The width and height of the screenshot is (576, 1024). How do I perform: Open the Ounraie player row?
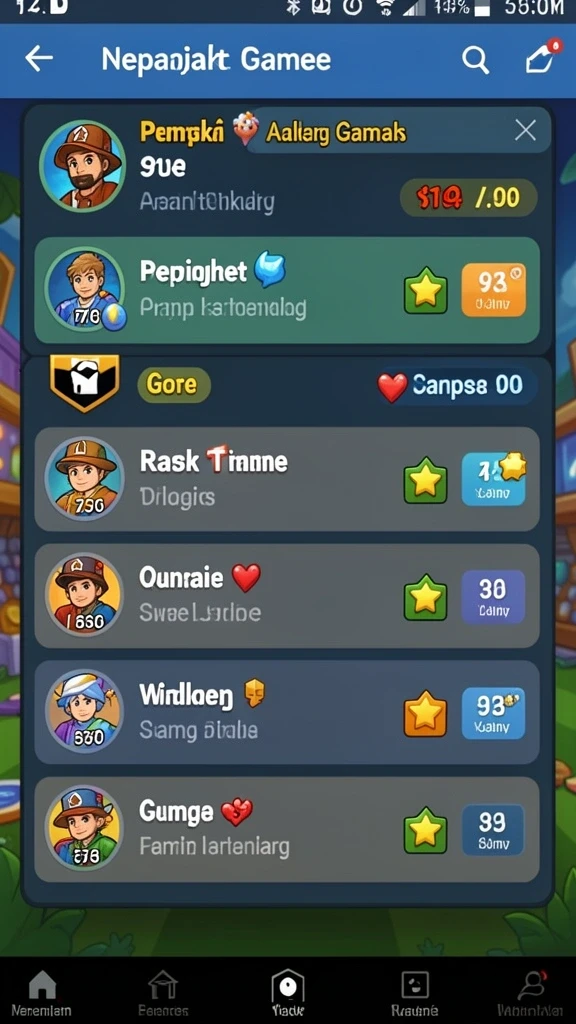click(x=287, y=596)
